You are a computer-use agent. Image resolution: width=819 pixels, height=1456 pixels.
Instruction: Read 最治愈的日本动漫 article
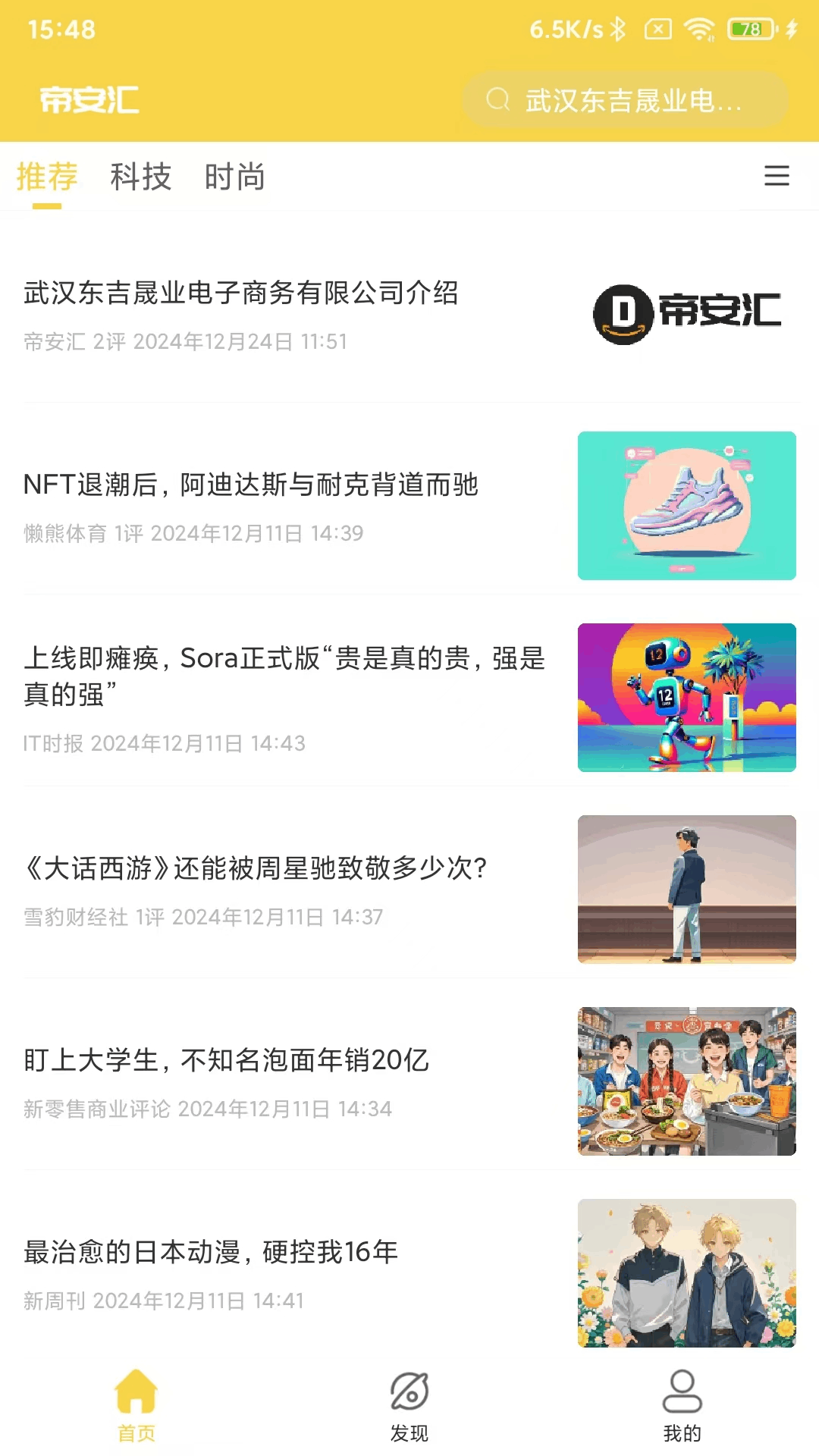(211, 1252)
